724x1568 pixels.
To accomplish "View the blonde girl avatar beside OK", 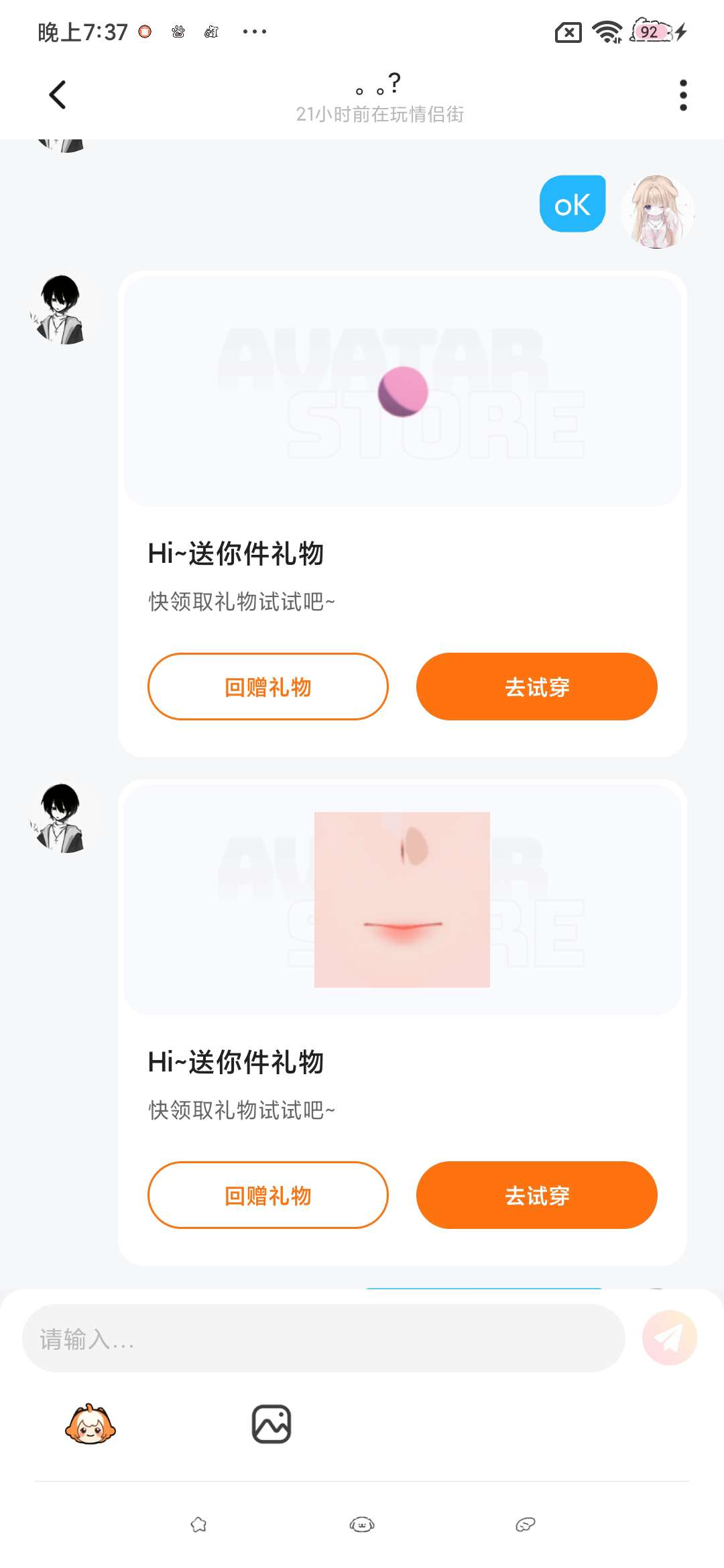I will (x=658, y=212).
